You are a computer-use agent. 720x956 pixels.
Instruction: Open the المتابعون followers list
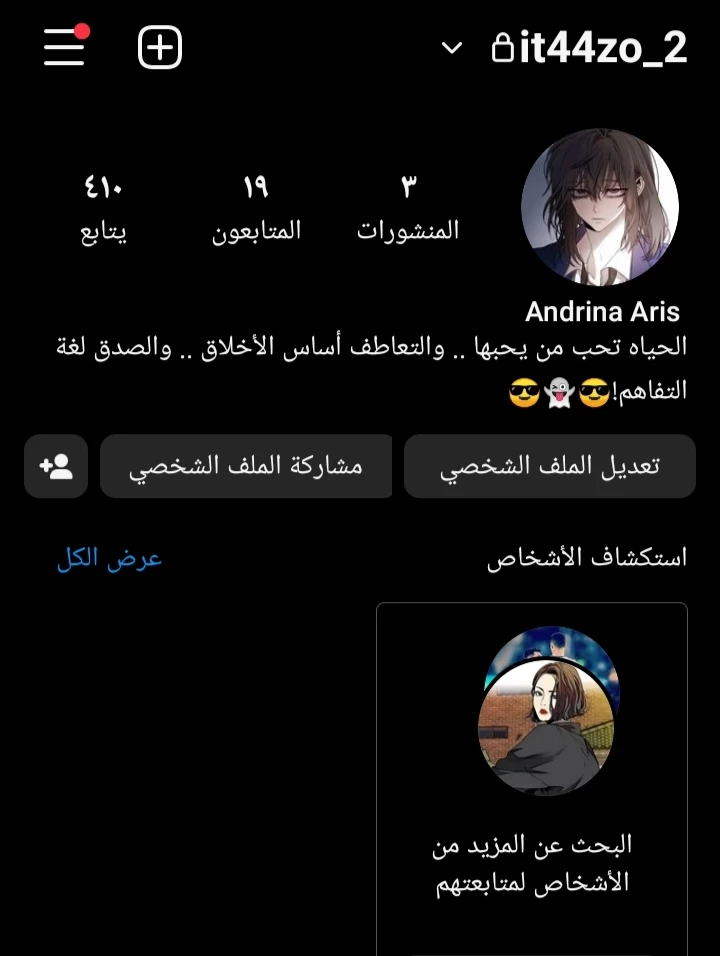coord(256,207)
